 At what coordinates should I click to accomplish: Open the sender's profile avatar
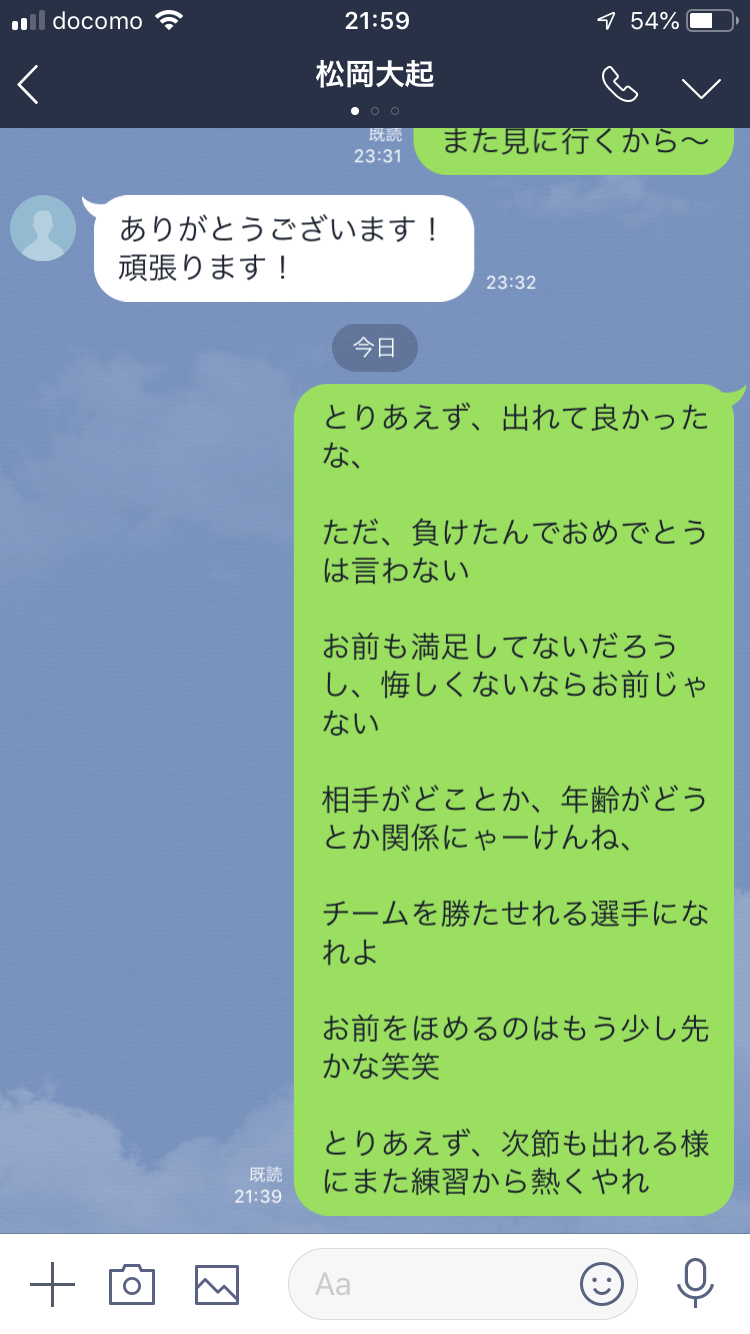pyautogui.click(x=43, y=228)
